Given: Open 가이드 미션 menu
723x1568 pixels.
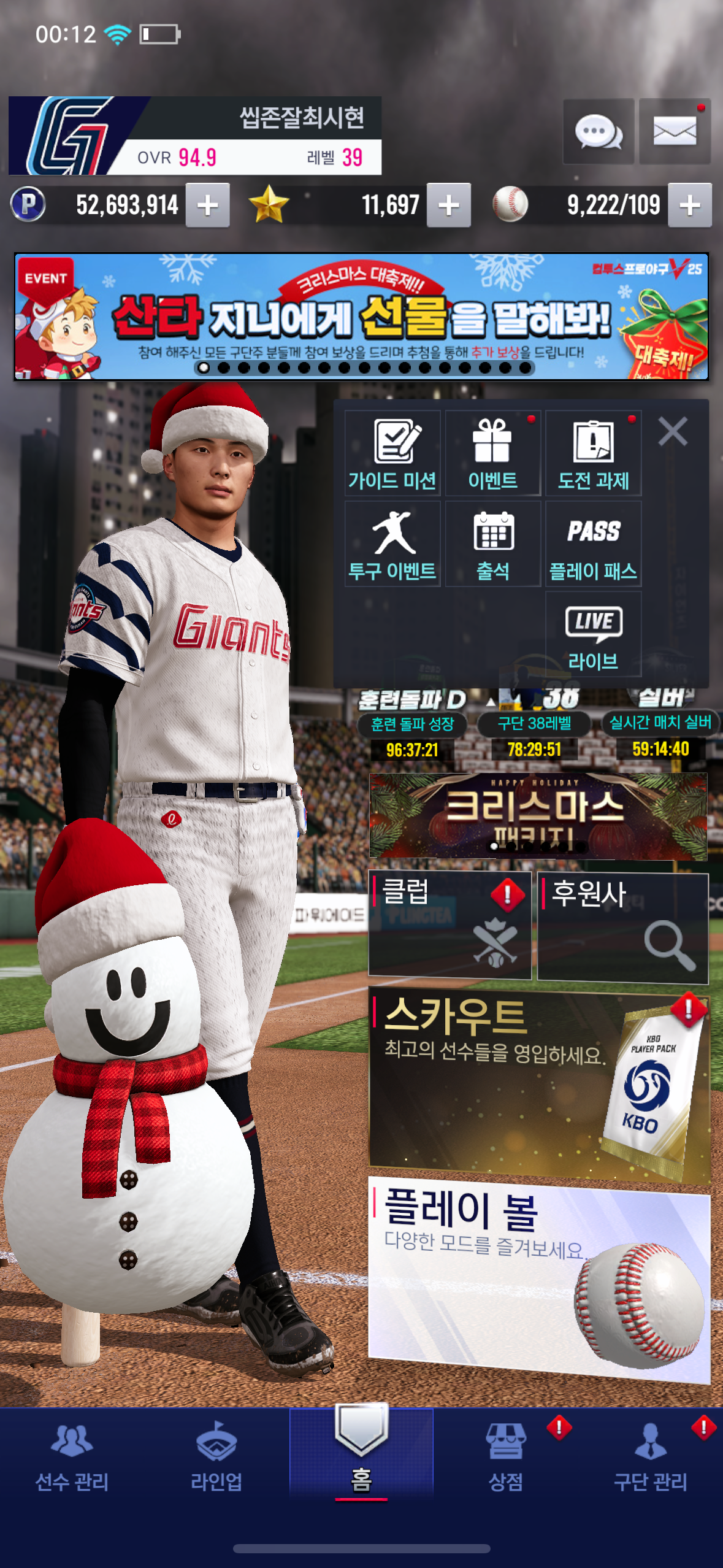Looking at the screenshot, I should pos(392,453).
